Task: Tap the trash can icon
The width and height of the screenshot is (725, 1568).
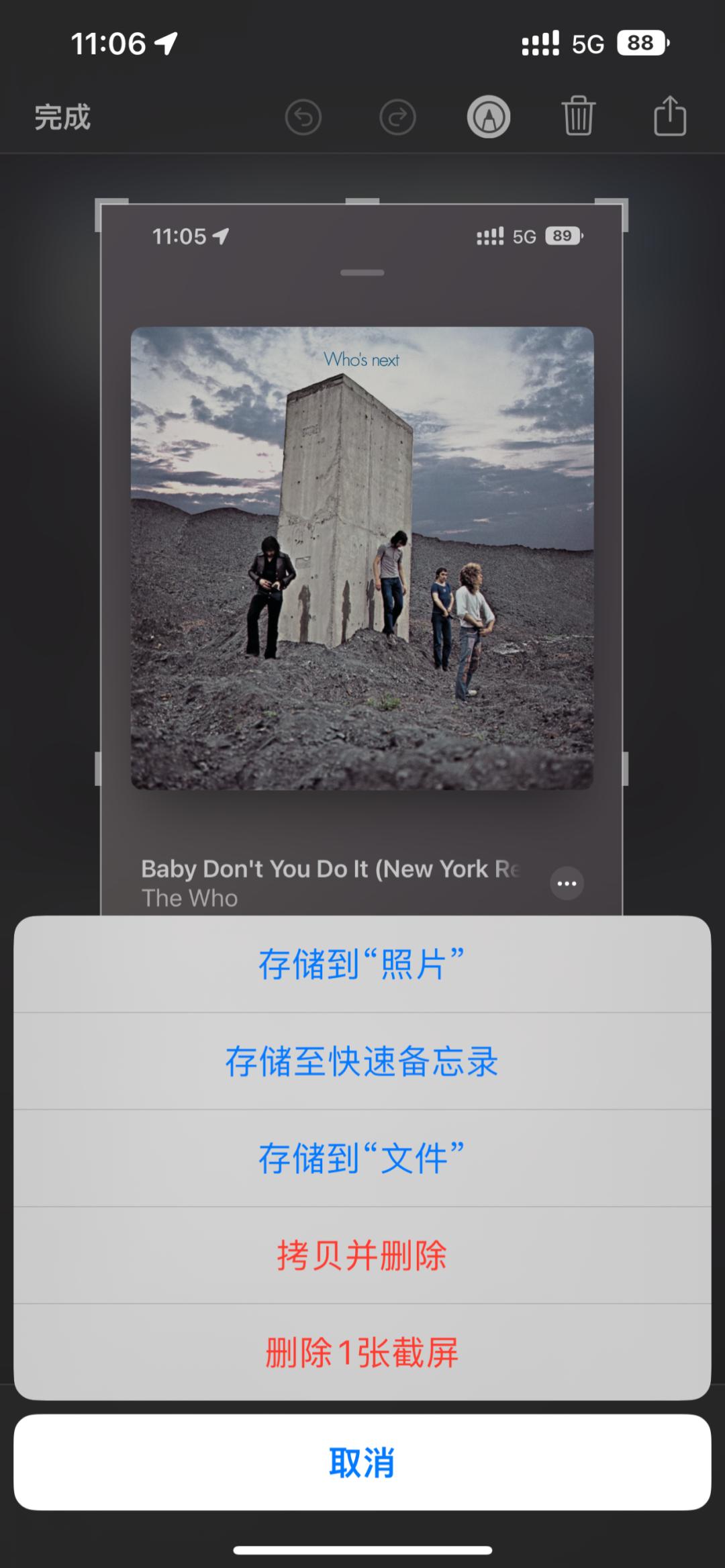Action: tap(578, 116)
